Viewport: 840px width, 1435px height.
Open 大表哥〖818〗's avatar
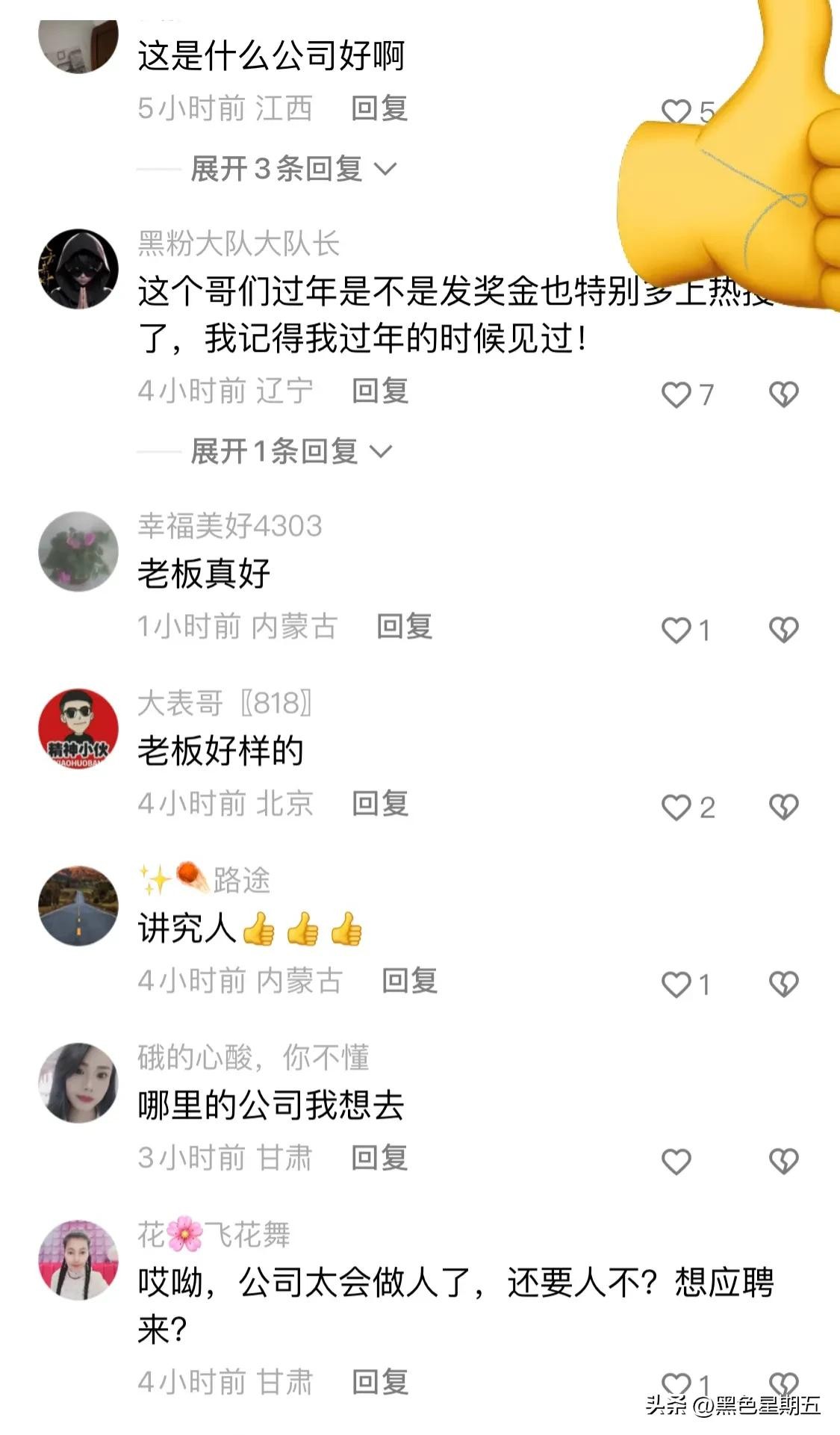pyautogui.click(x=78, y=729)
